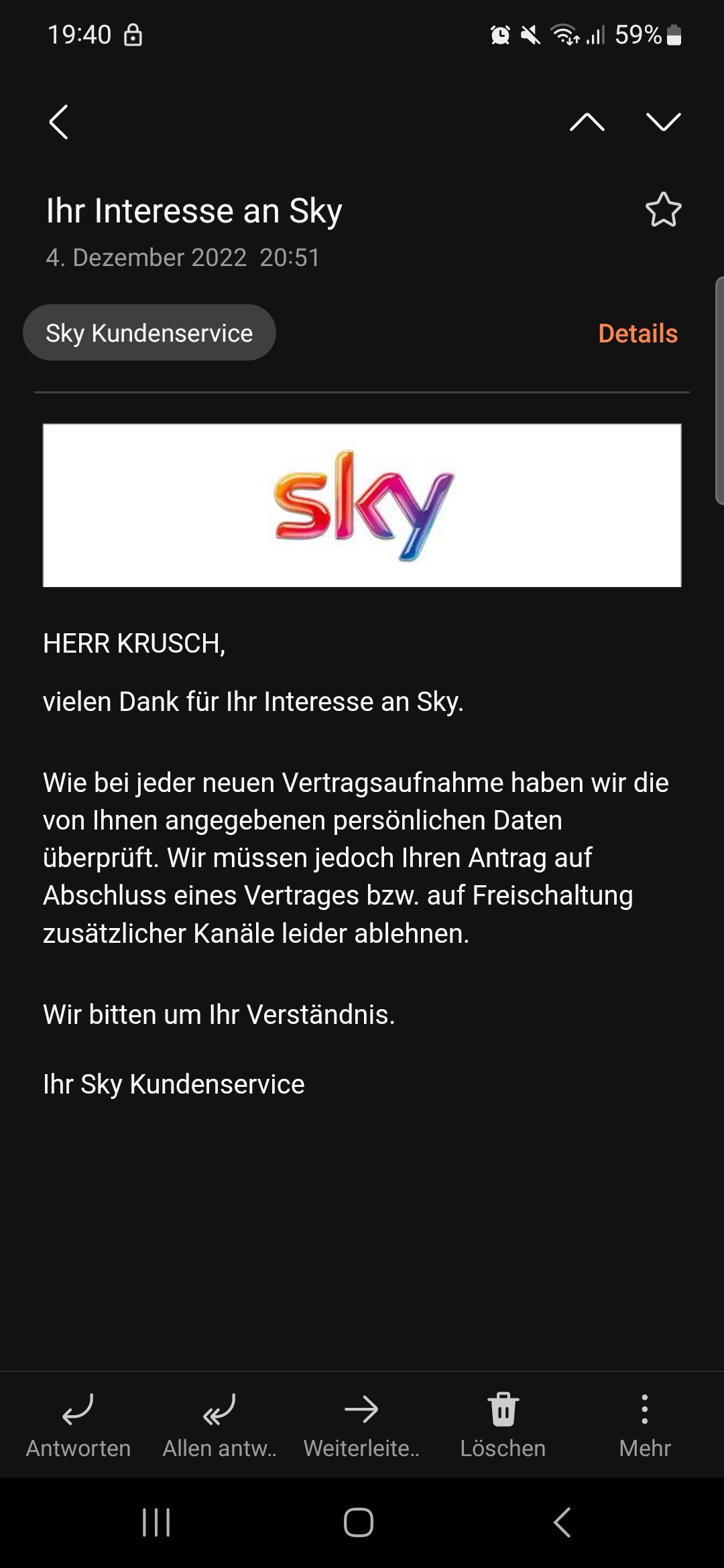Expand sender info via Sky Kundenservice chip

[x=149, y=333]
